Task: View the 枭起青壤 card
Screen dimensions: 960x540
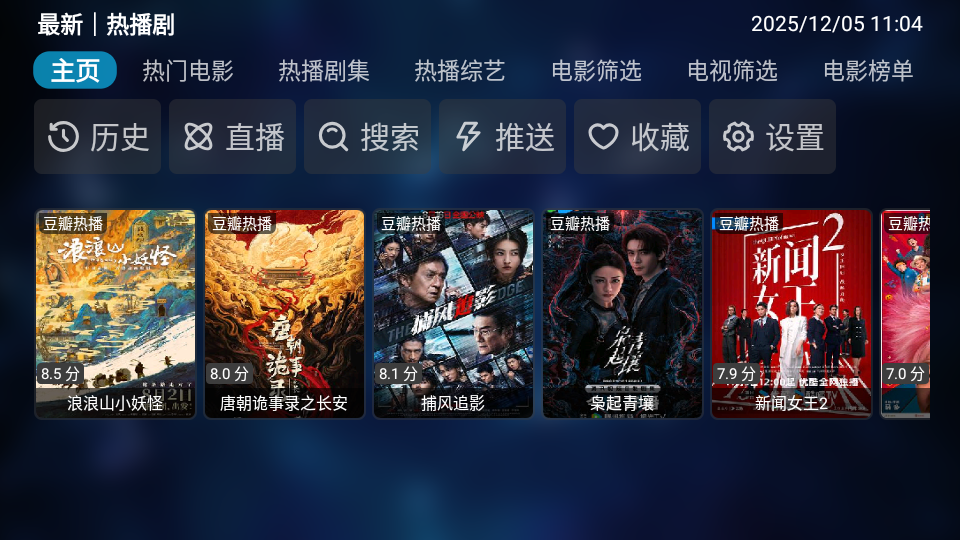Action: click(622, 314)
